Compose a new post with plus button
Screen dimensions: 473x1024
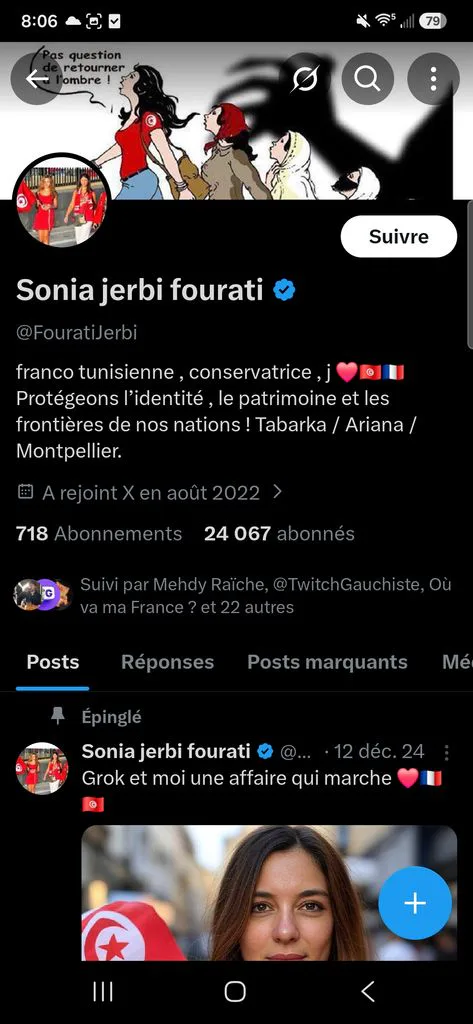[x=415, y=903]
